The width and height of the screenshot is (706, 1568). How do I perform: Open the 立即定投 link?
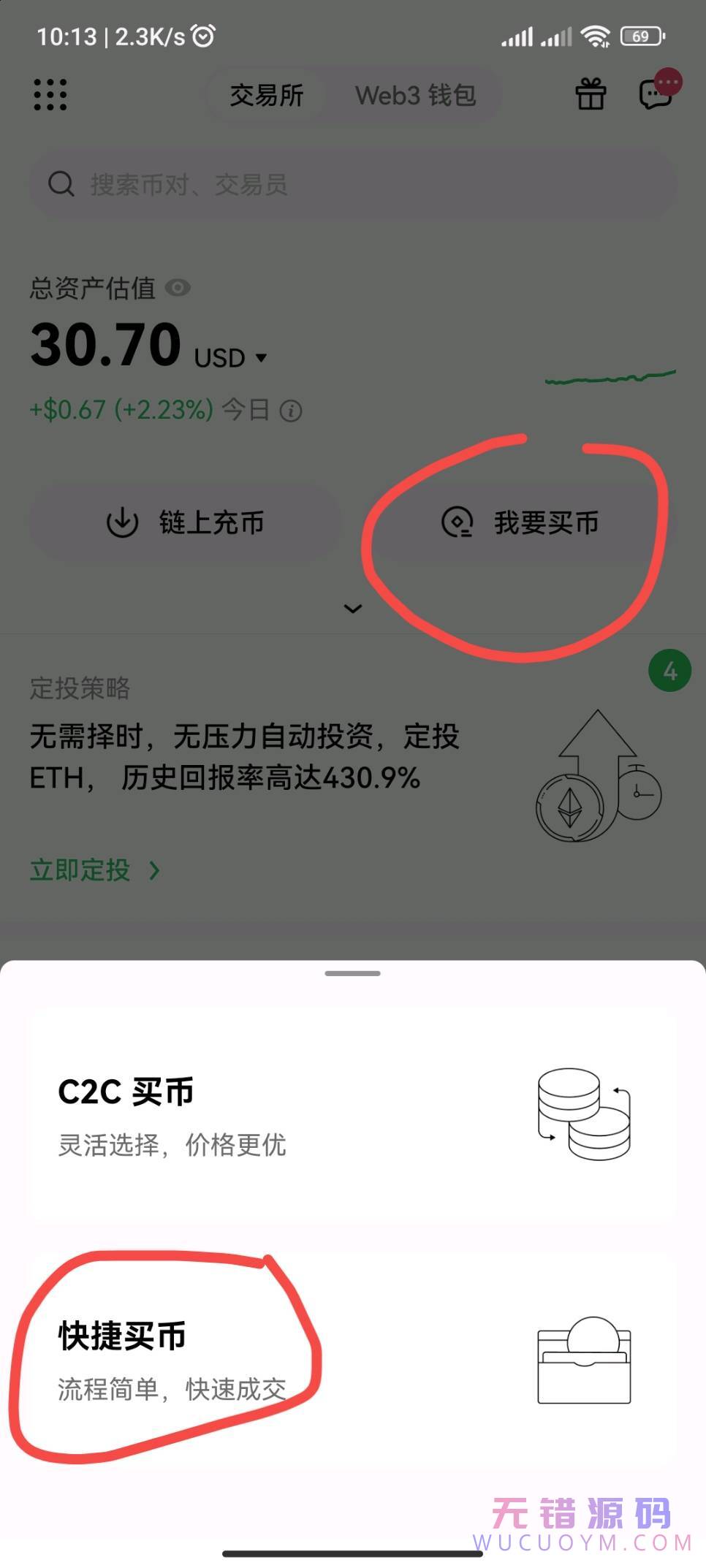94,870
